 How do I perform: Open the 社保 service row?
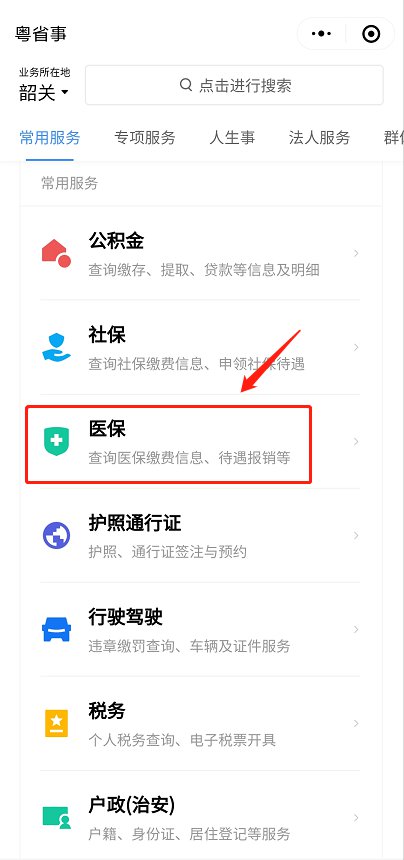200,347
